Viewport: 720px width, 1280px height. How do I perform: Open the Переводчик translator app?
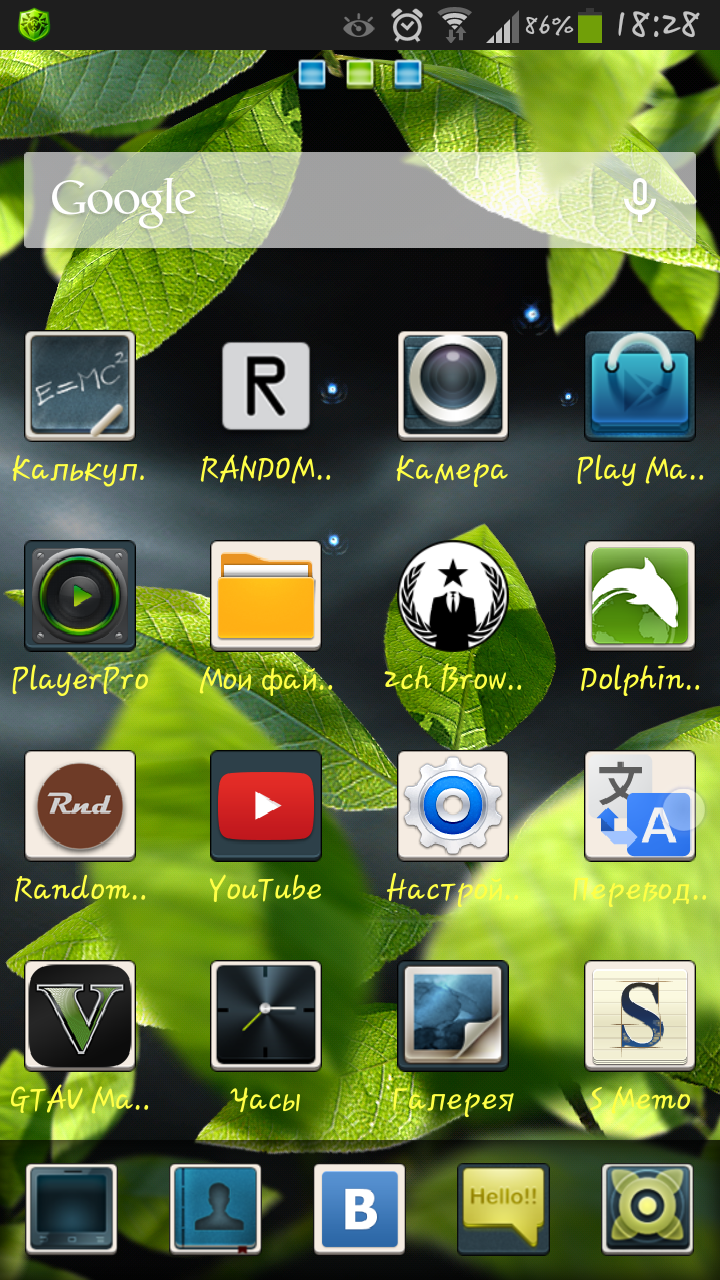click(x=640, y=806)
